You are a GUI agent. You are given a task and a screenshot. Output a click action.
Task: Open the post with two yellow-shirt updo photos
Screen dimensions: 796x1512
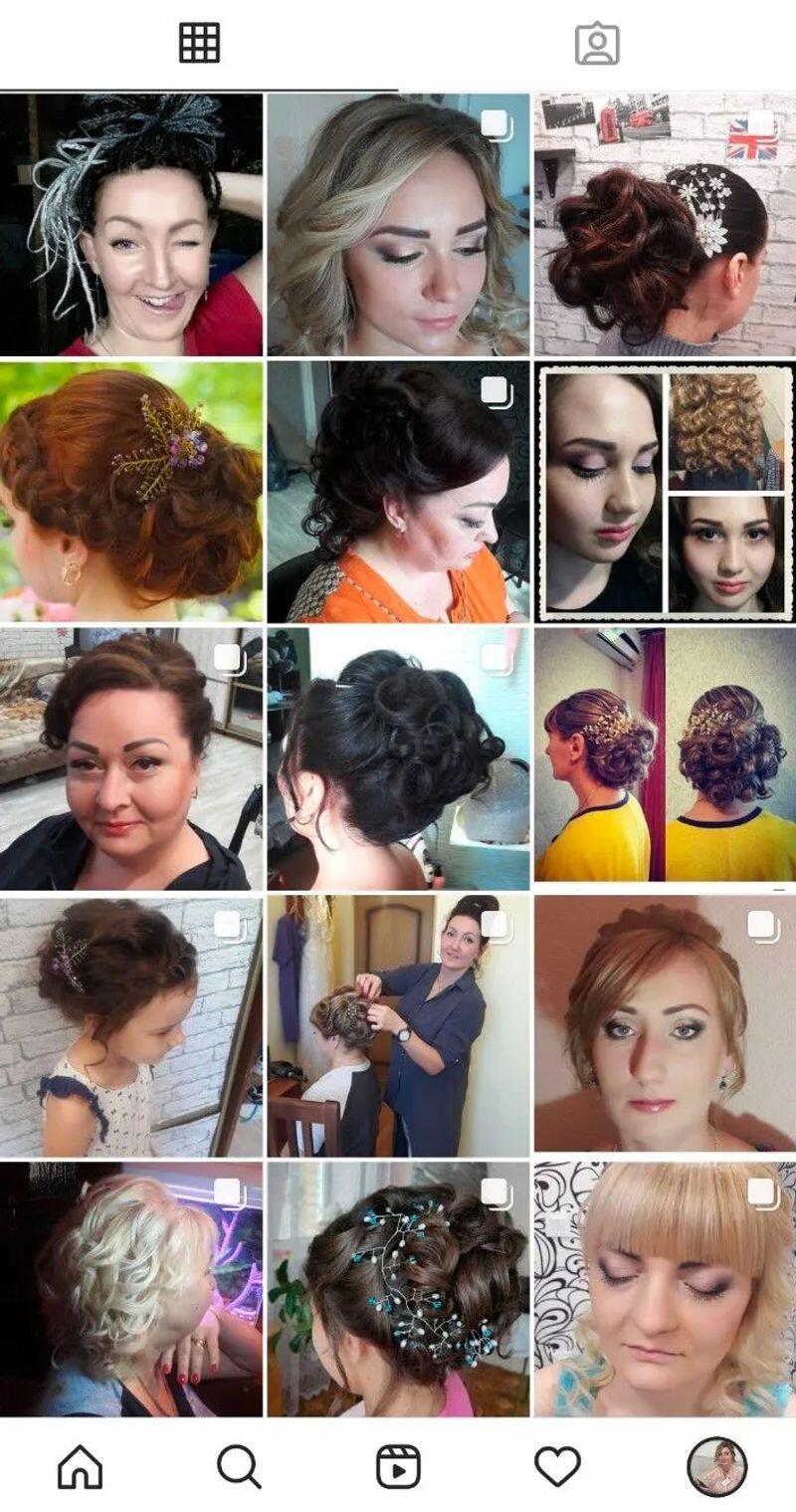coord(665,758)
